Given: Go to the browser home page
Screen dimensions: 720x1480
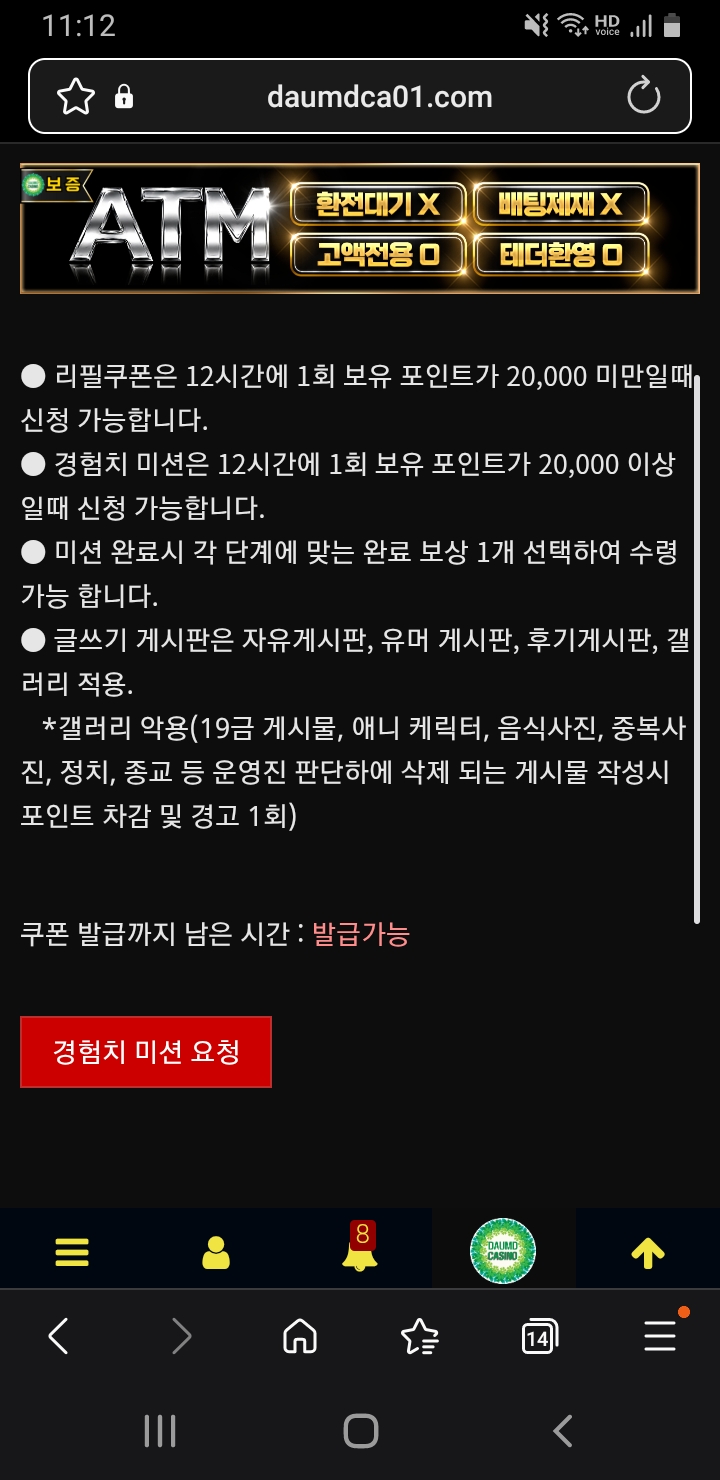Looking at the screenshot, I should pyautogui.click(x=300, y=1335).
